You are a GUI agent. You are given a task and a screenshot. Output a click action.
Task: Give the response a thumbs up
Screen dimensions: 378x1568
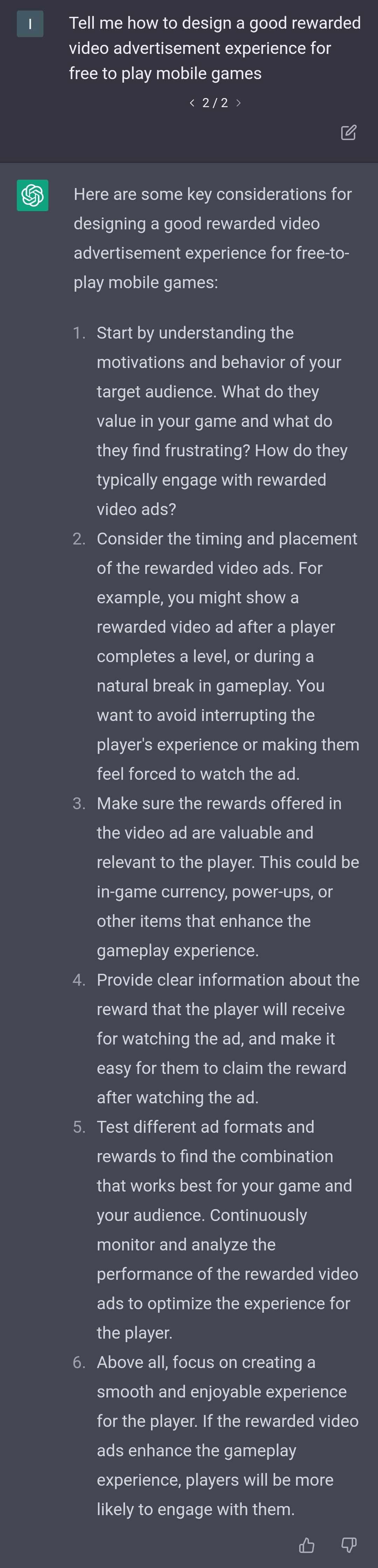307,1544
